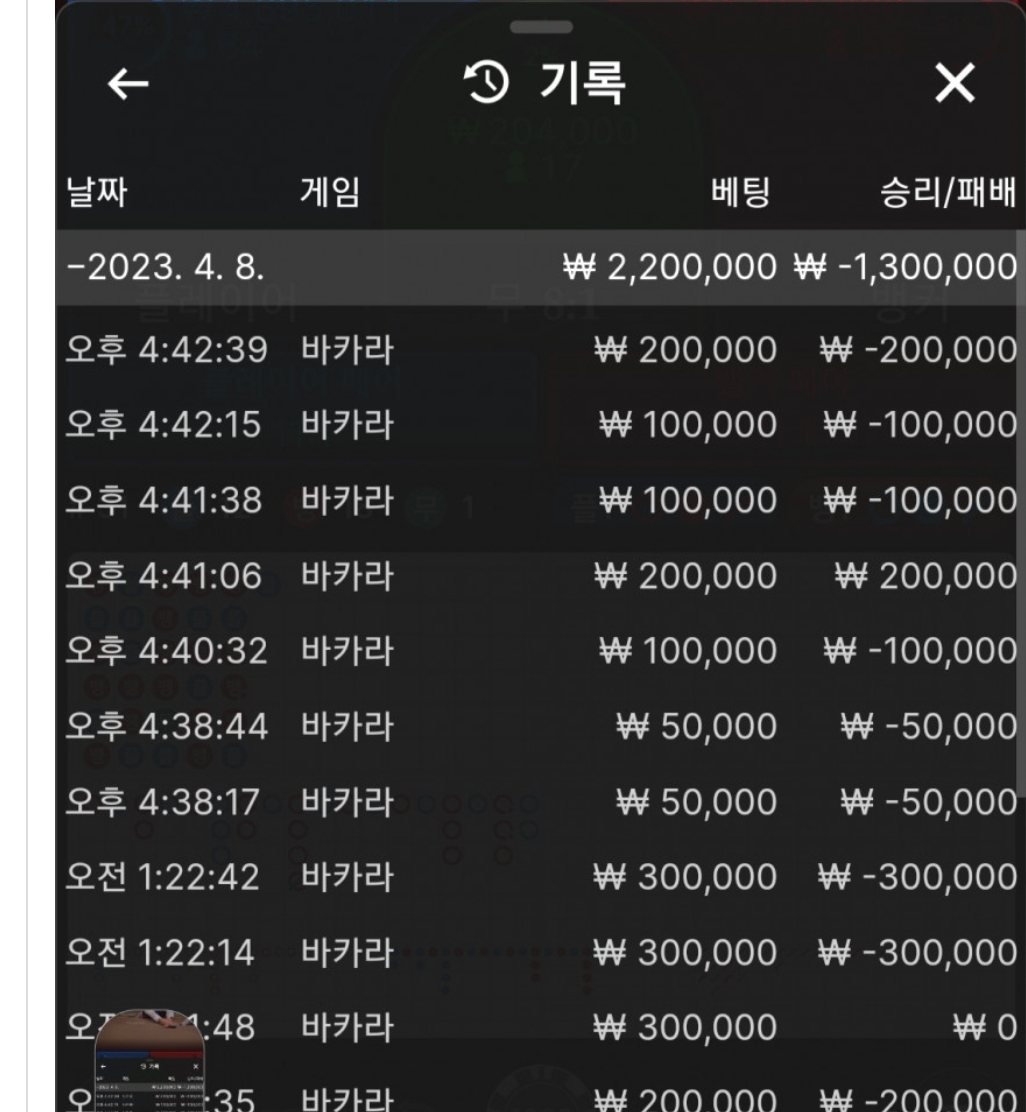
Task: Open the 오후 4:38:44 바카라 record
Action: [x=540, y=727]
